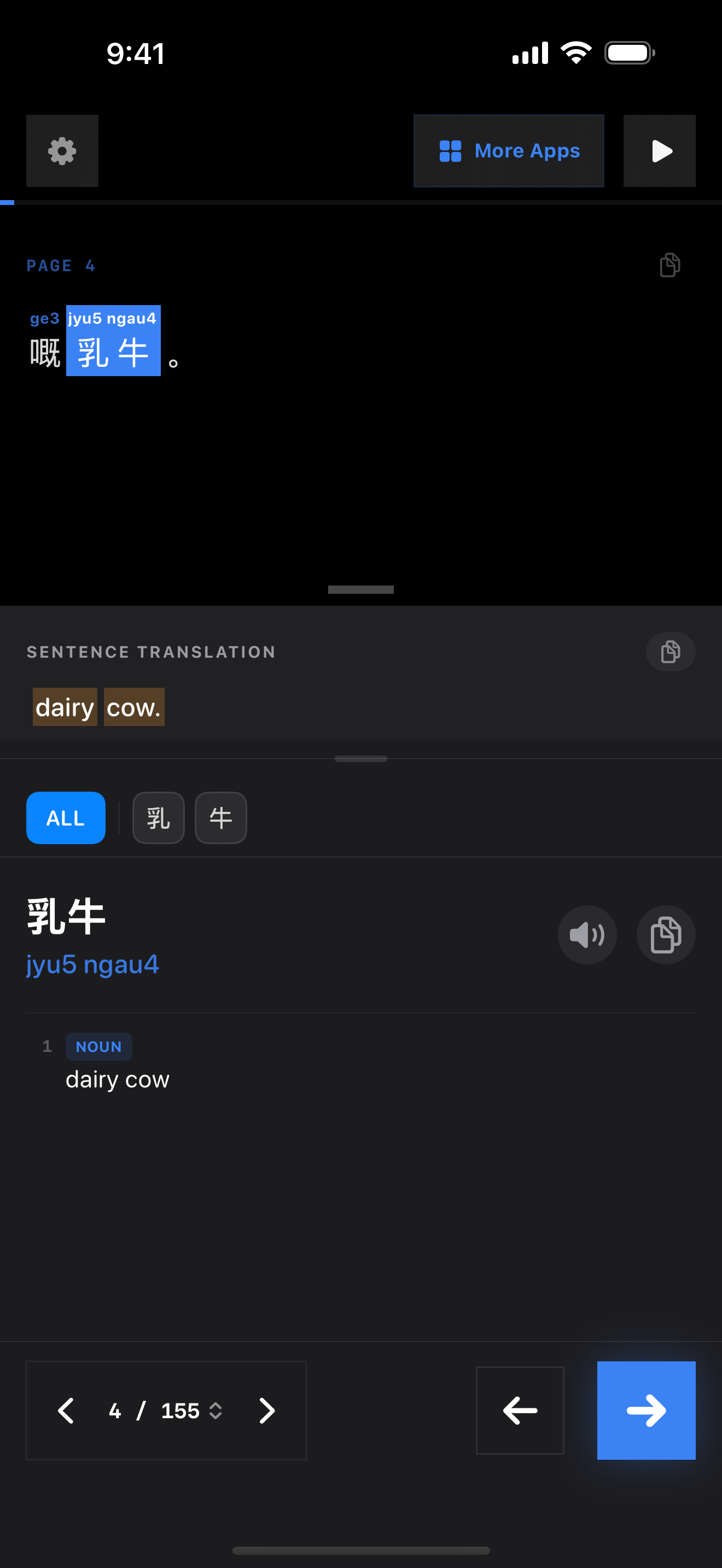Advance with the blue right arrow button

pyautogui.click(x=646, y=1411)
